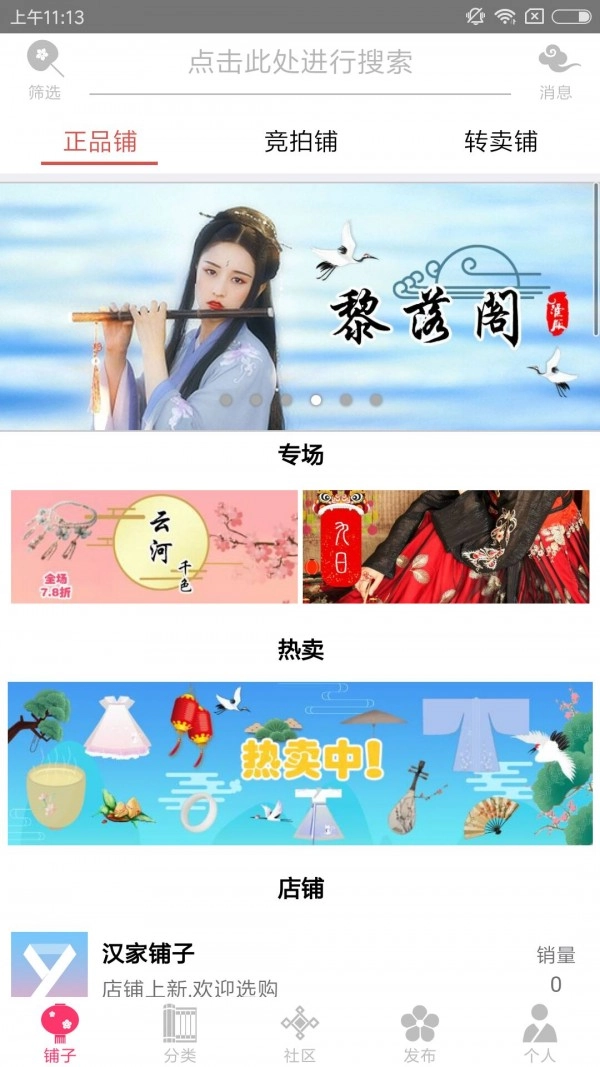
Task: Open the 黎落阁 carousel banner
Action: (300, 305)
